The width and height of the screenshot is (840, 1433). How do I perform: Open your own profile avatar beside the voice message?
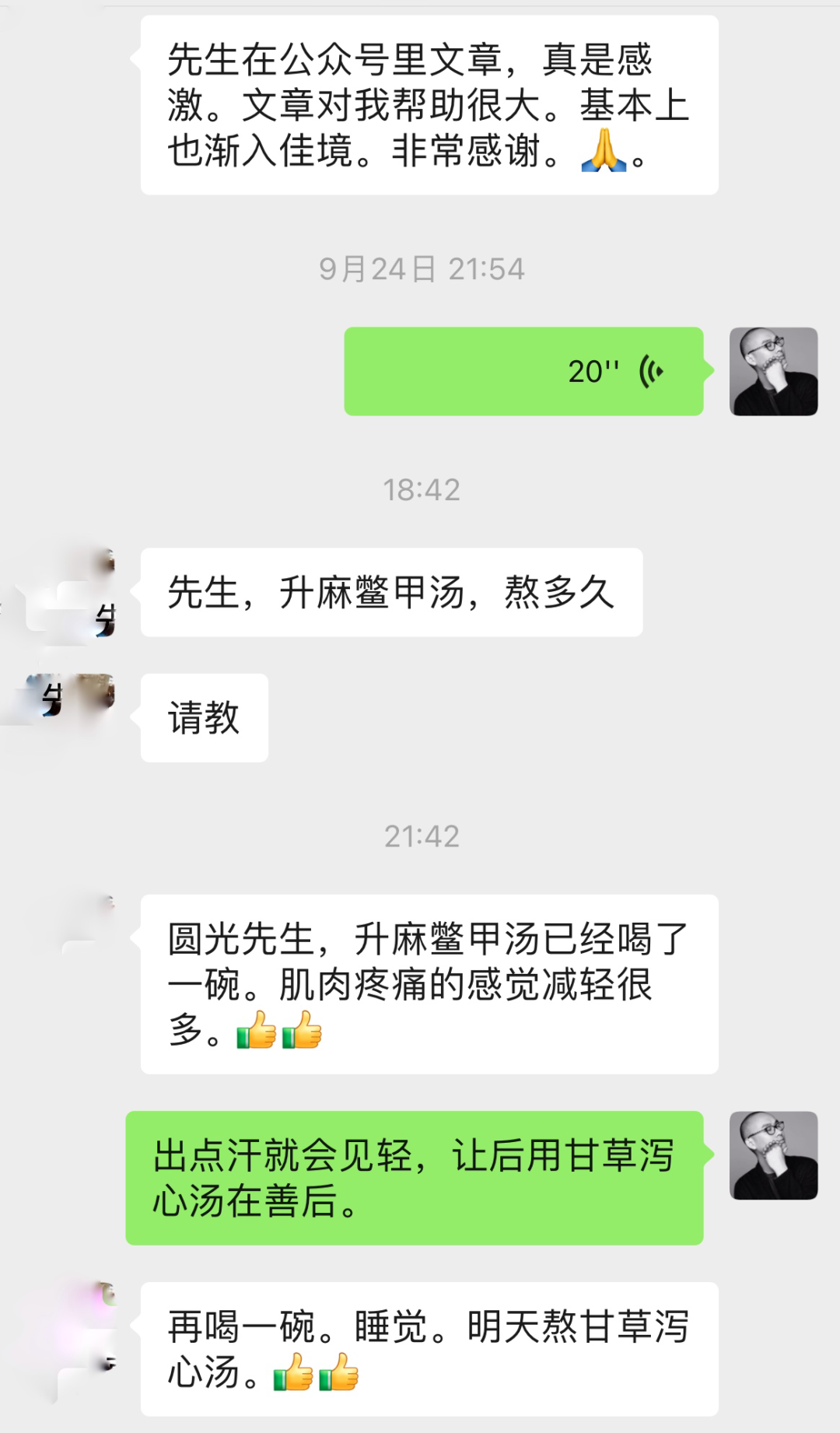pyautogui.click(x=775, y=373)
